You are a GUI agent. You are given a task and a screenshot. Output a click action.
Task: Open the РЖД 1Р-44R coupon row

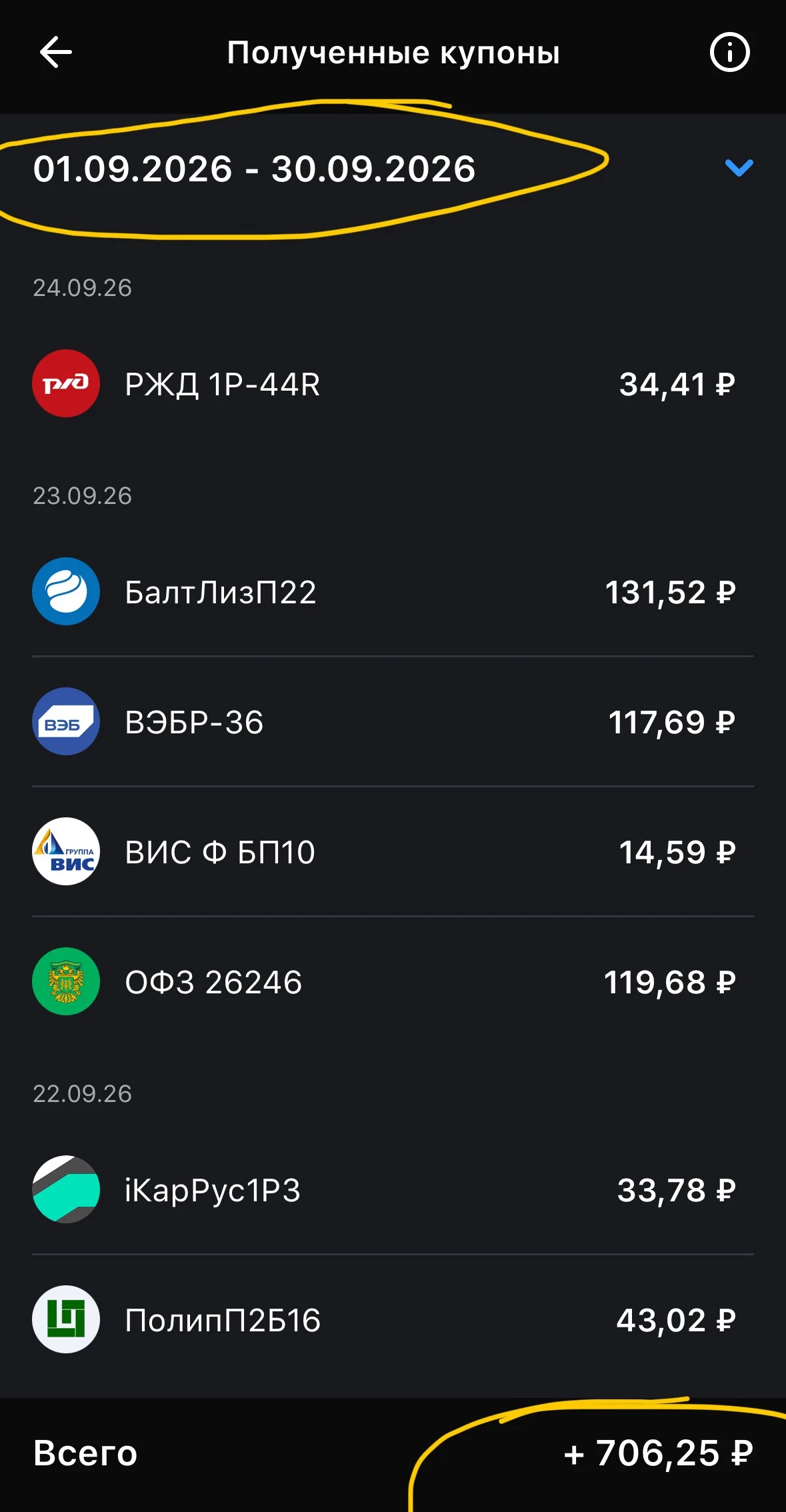pyautogui.click(x=393, y=384)
